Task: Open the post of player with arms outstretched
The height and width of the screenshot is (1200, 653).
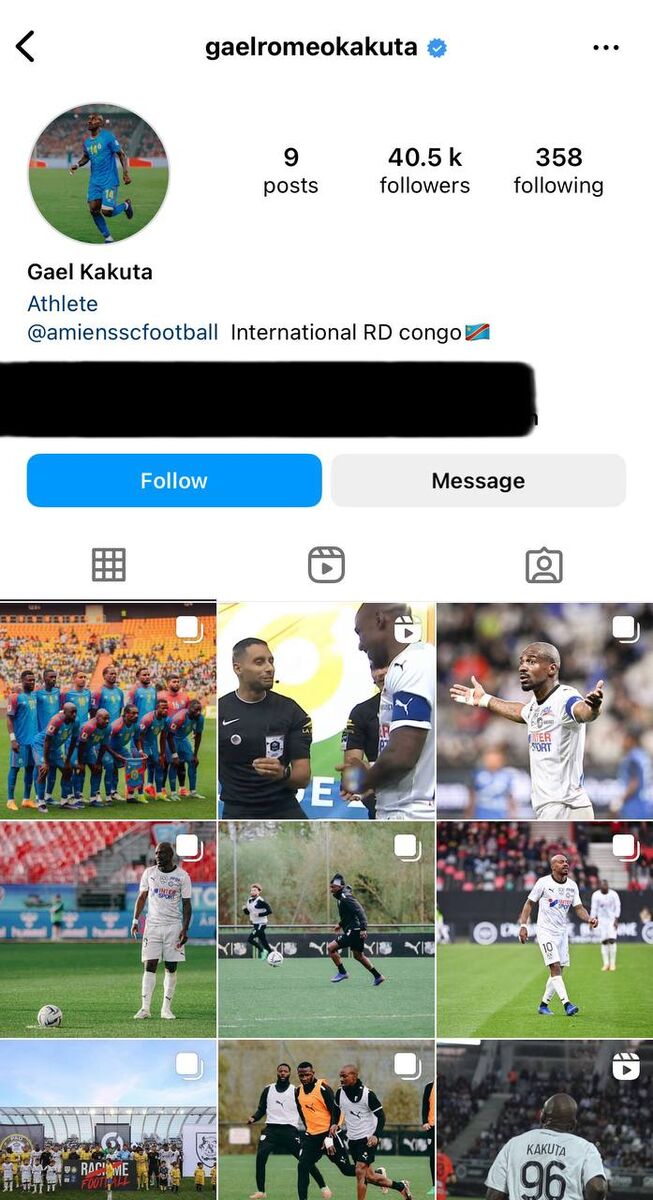Action: pyautogui.click(x=544, y=711)
